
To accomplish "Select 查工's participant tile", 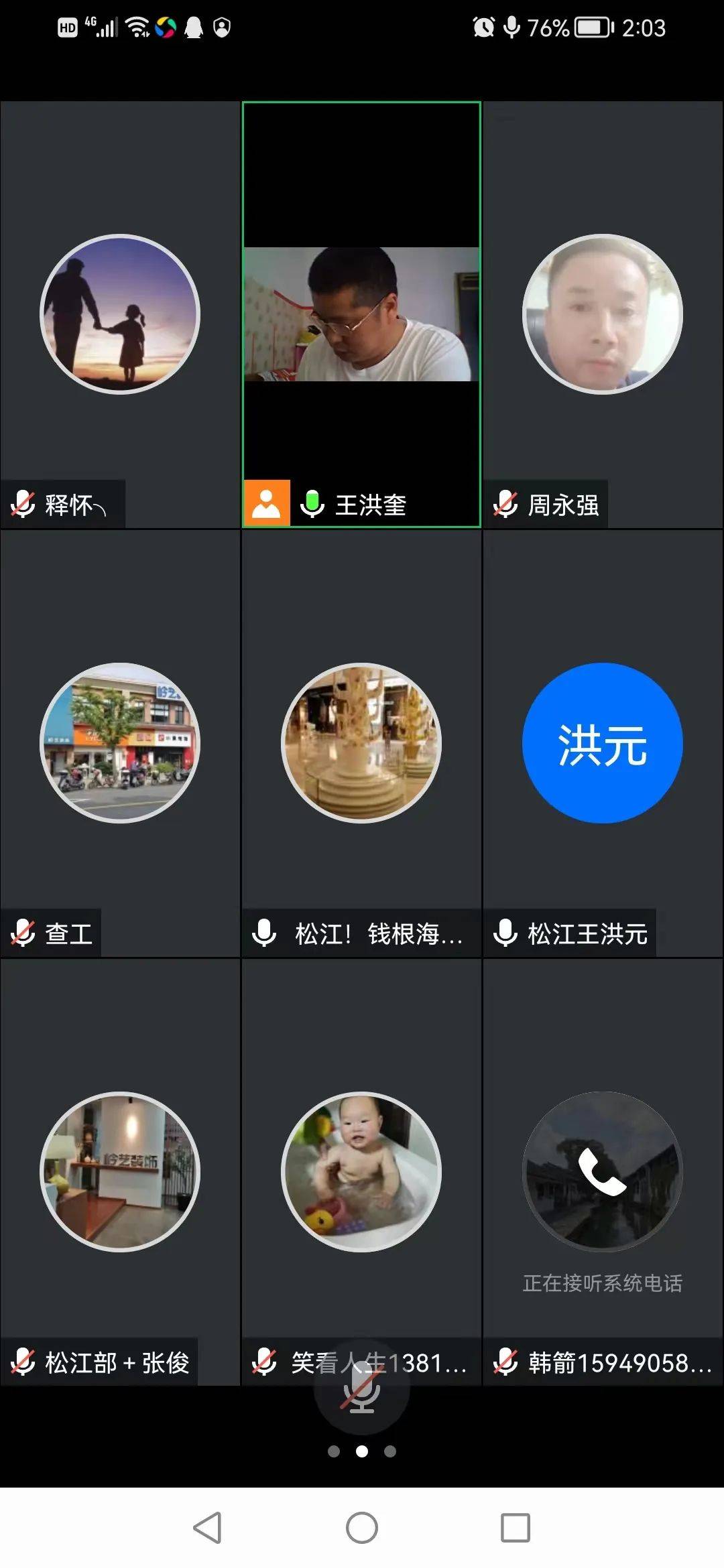I will pyautogui.click(x=120, y=742).
